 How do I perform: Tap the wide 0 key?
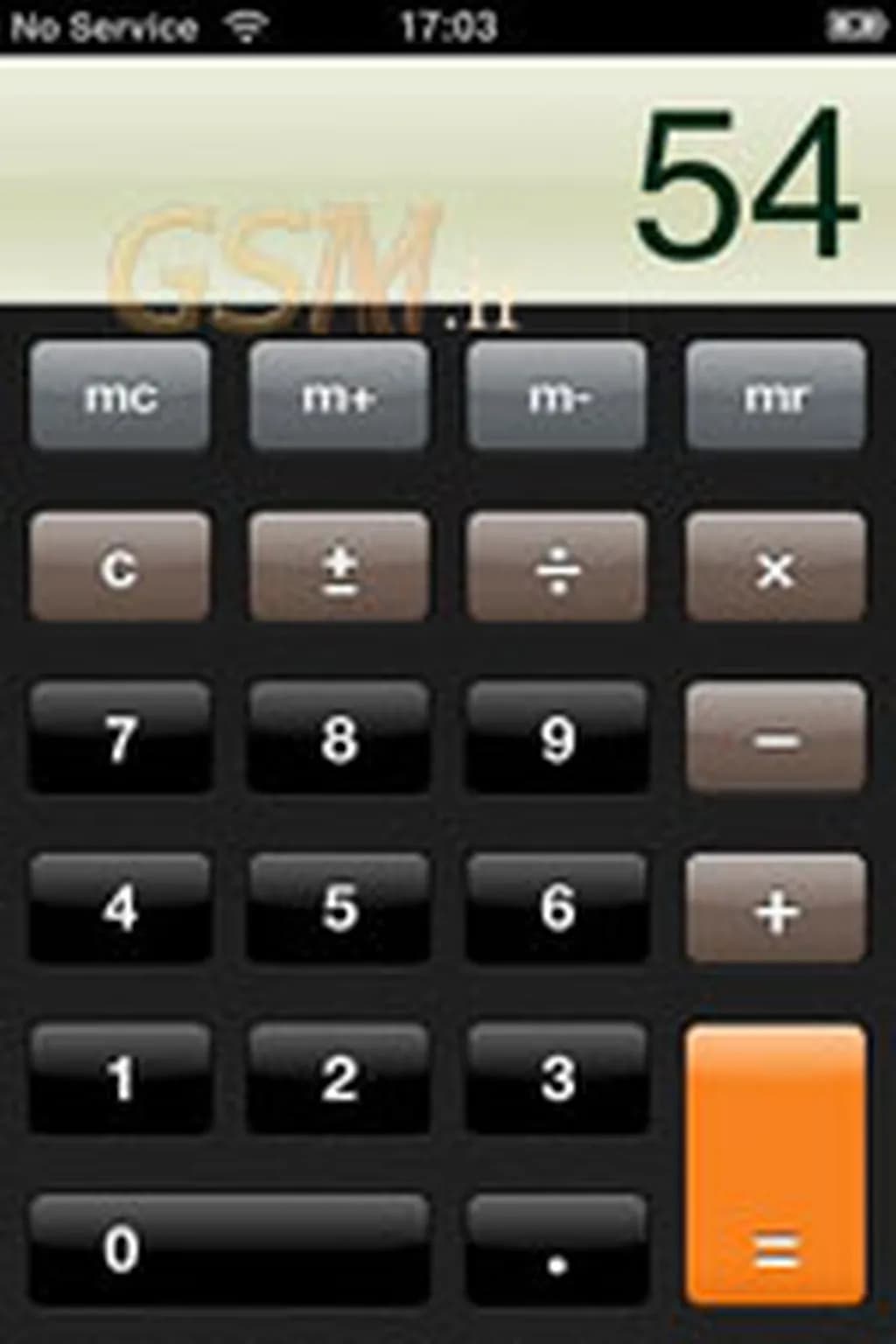(229, 1249)
